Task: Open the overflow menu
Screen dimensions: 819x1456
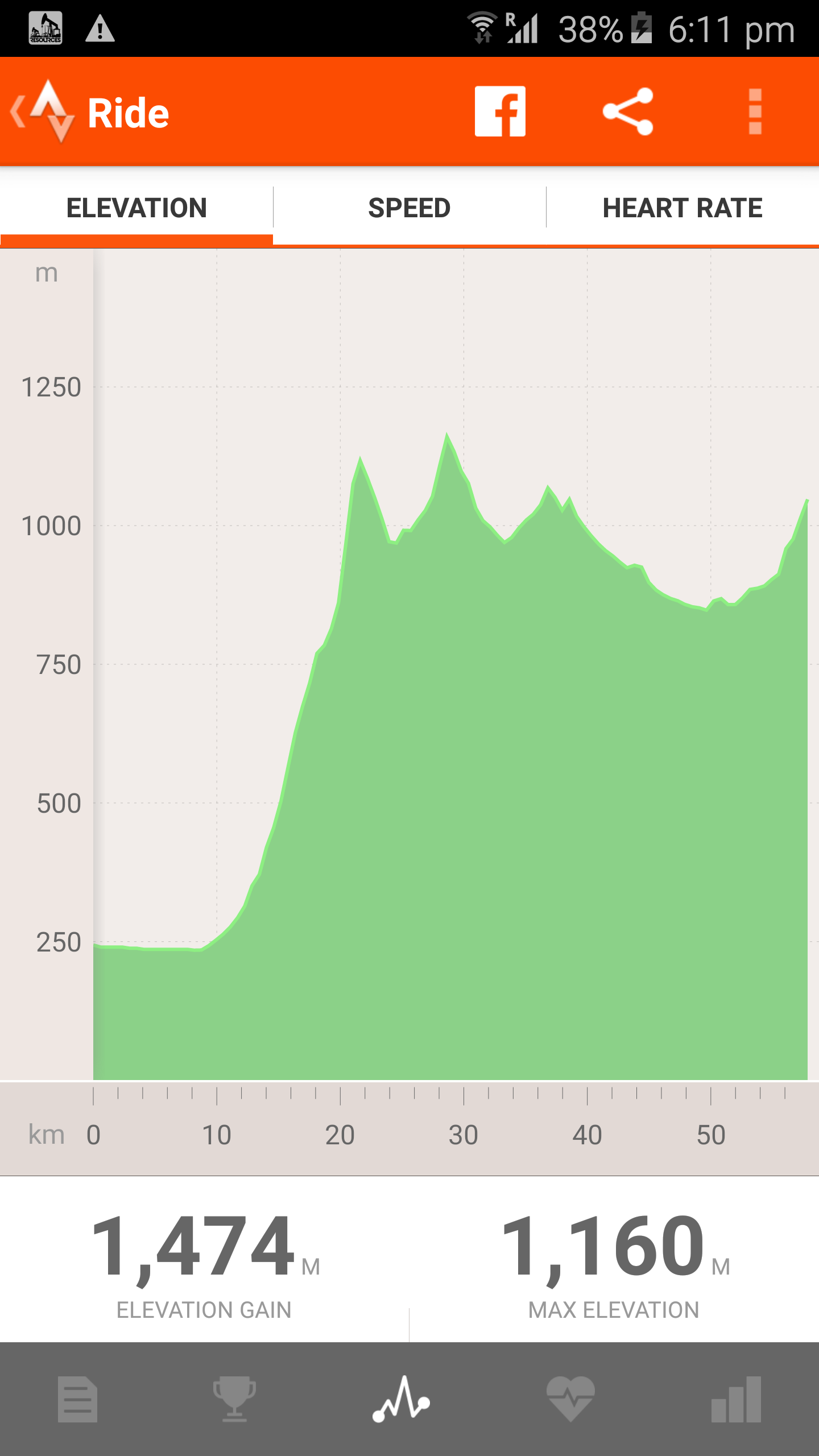Action: point(755,111)
